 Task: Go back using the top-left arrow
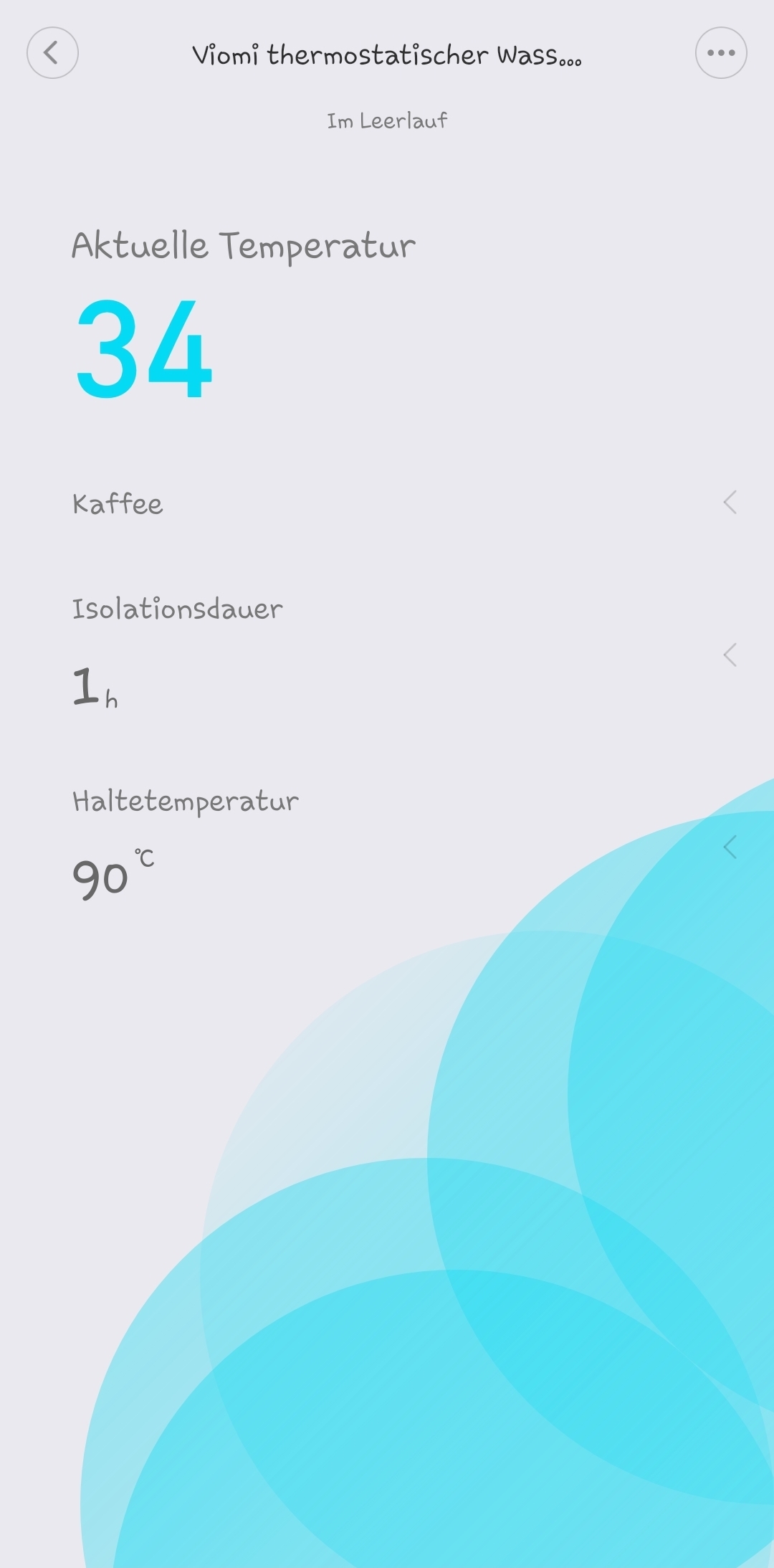(x=52, y=53)
